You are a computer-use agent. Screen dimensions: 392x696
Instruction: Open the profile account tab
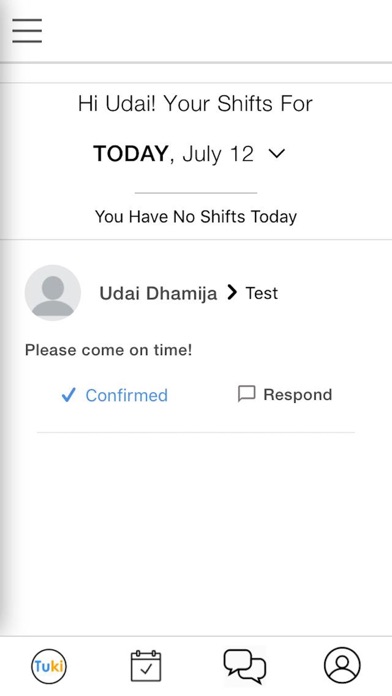[x=342, y=666]
